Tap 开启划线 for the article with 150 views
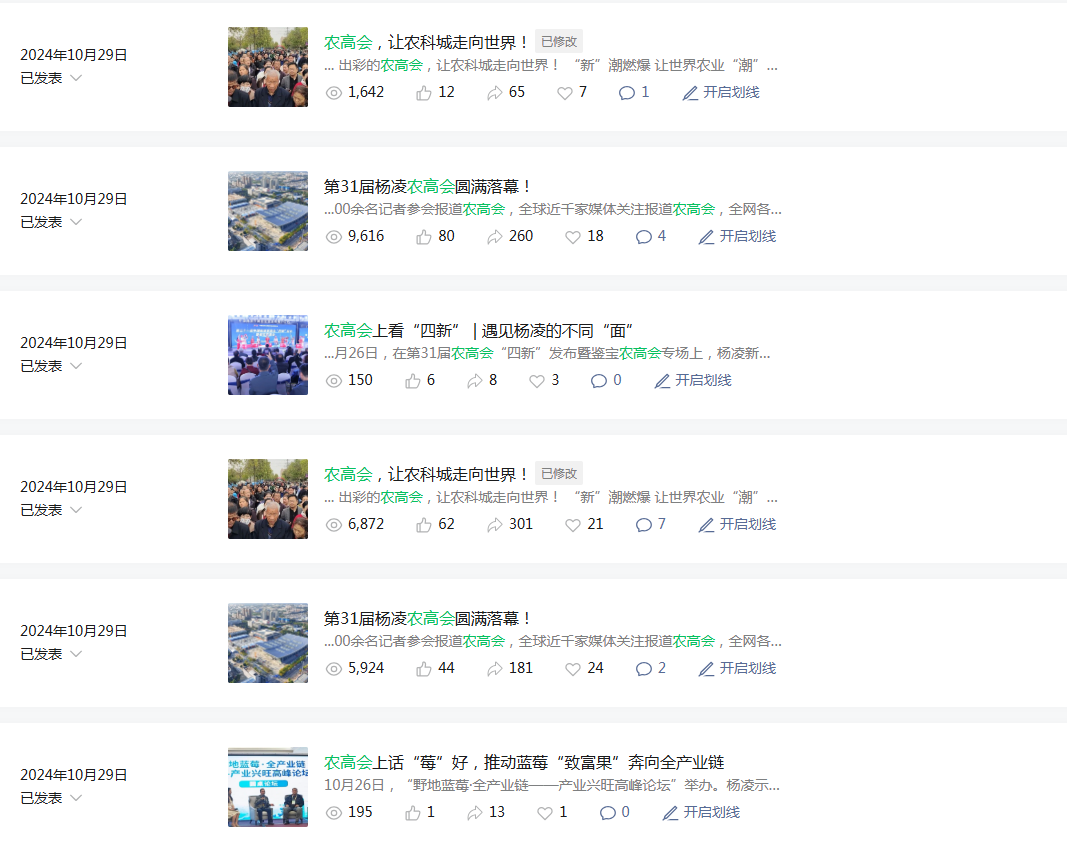The width and height of the screenshot is (1068, 851). pyautogui.click(x=693, y=381)
